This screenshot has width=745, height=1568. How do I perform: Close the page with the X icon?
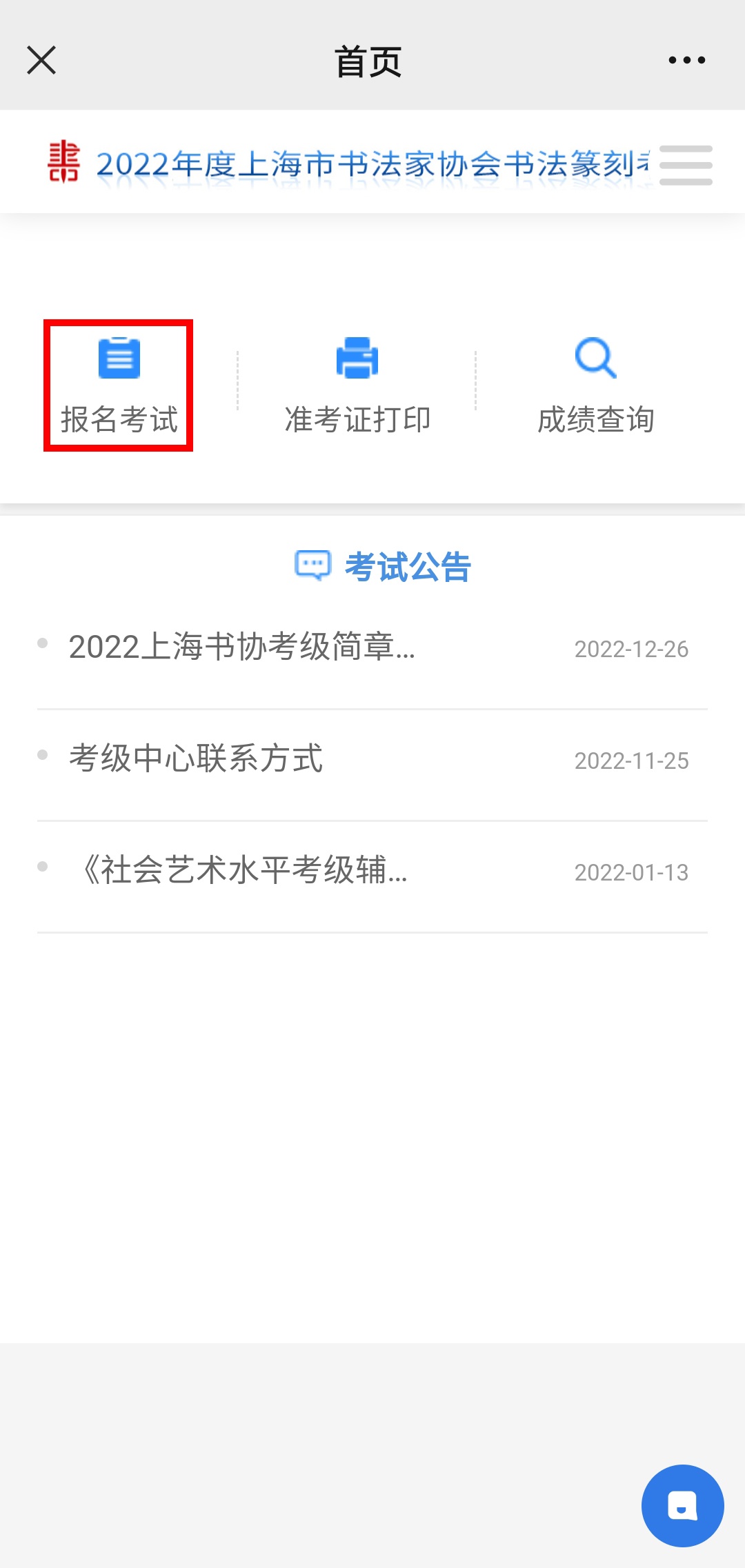tap(41, 61)
